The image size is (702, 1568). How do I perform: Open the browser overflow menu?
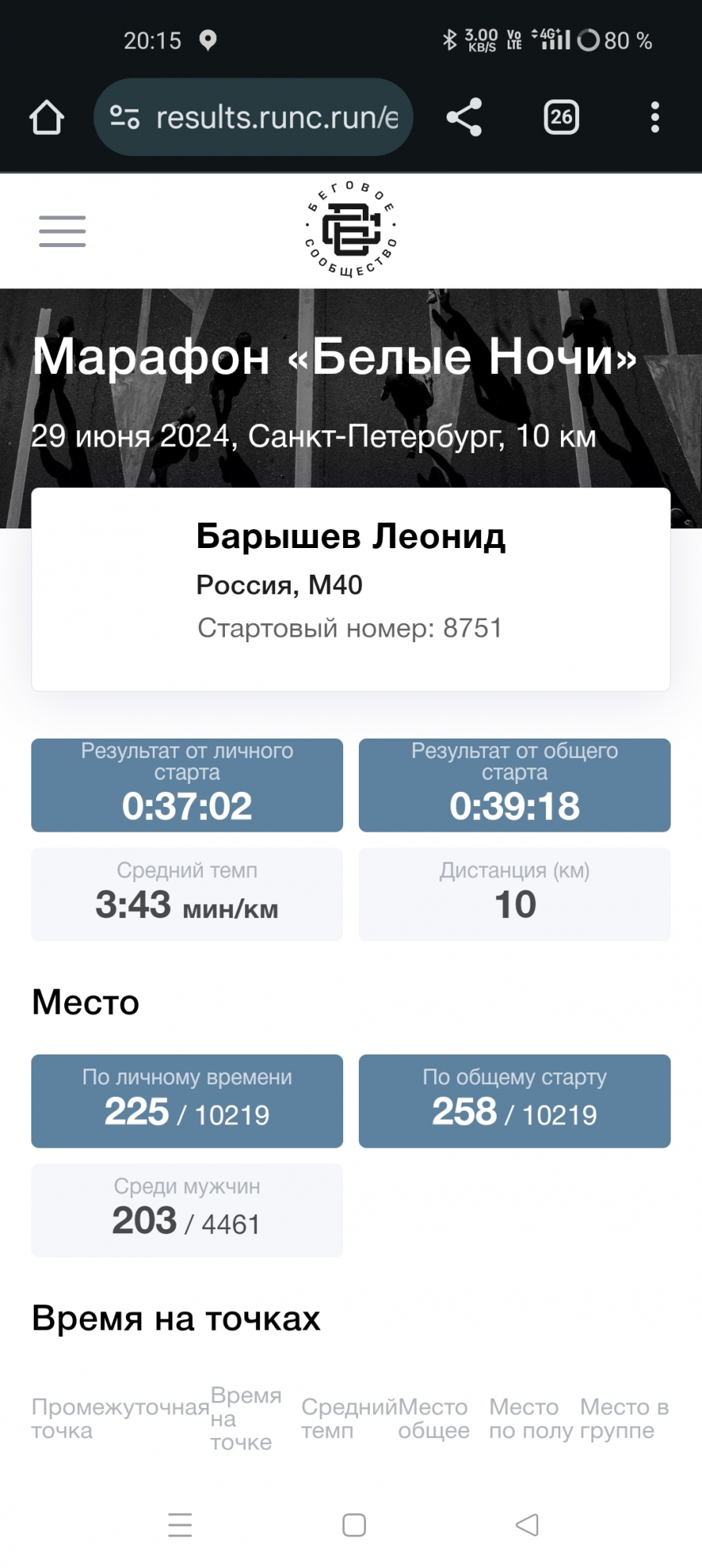pyautogui.click(x=655, y=118)
